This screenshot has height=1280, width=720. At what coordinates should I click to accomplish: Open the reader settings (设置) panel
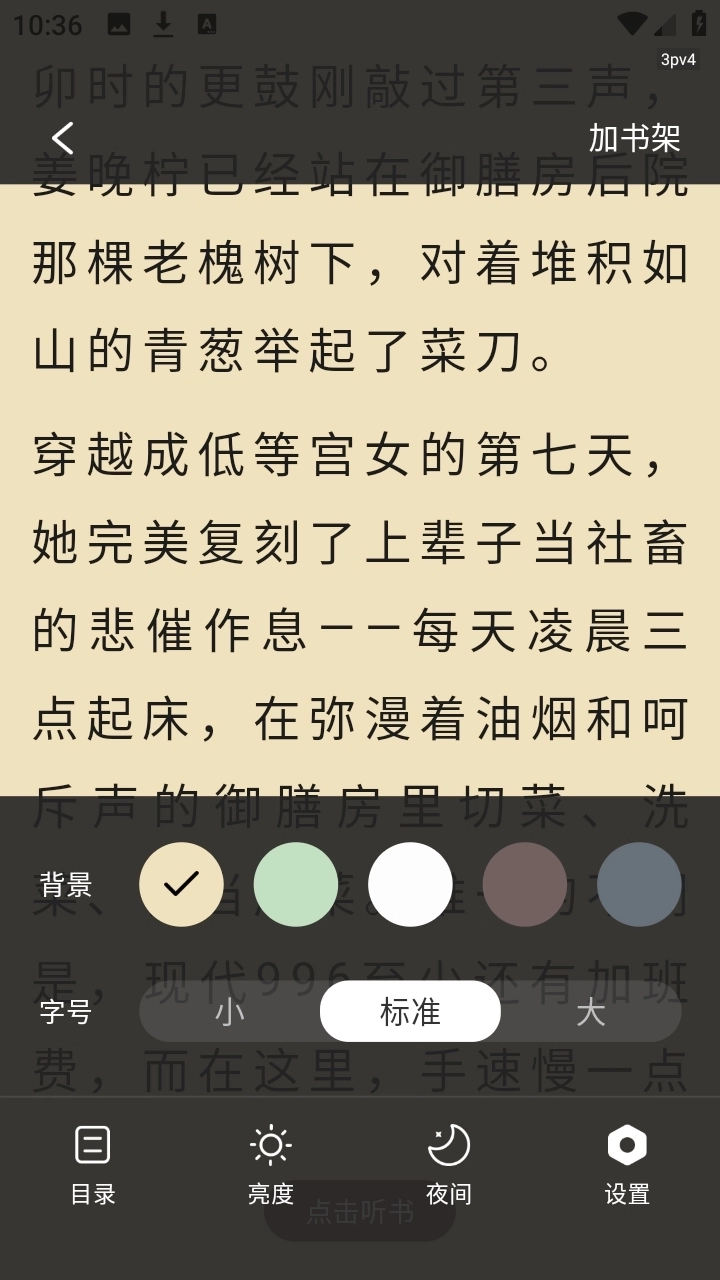tap(627, 1165)
